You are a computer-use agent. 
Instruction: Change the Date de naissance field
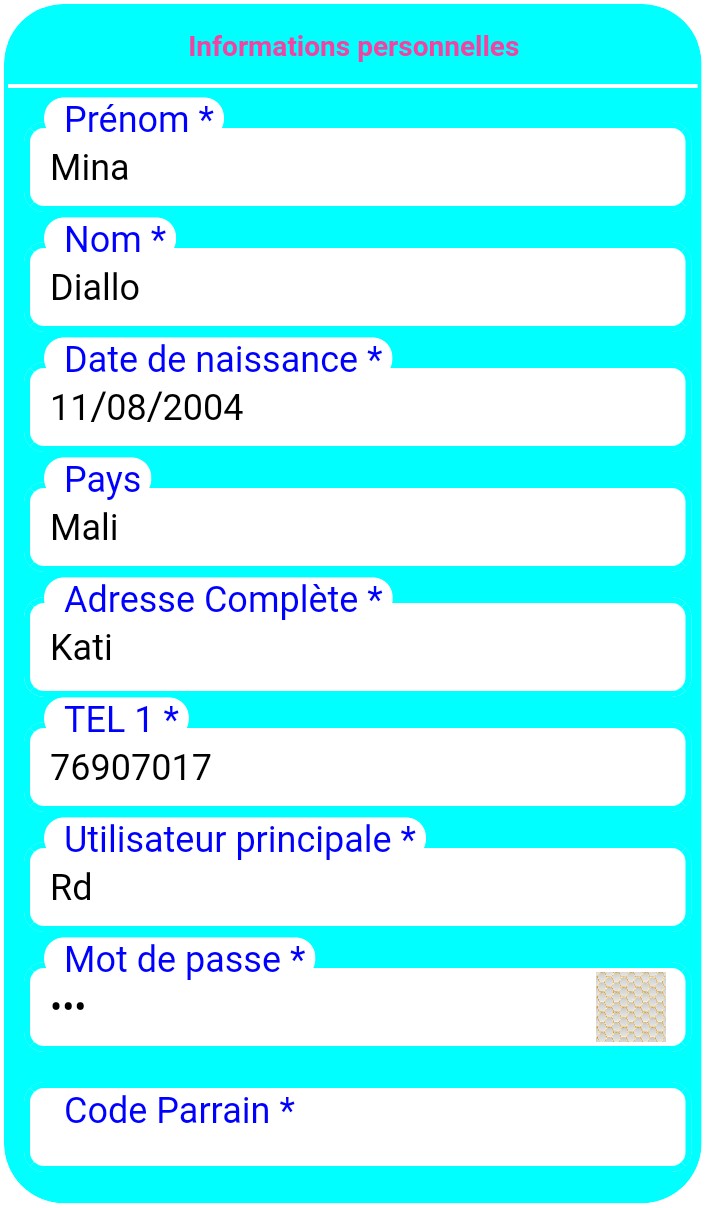[357, 407]
